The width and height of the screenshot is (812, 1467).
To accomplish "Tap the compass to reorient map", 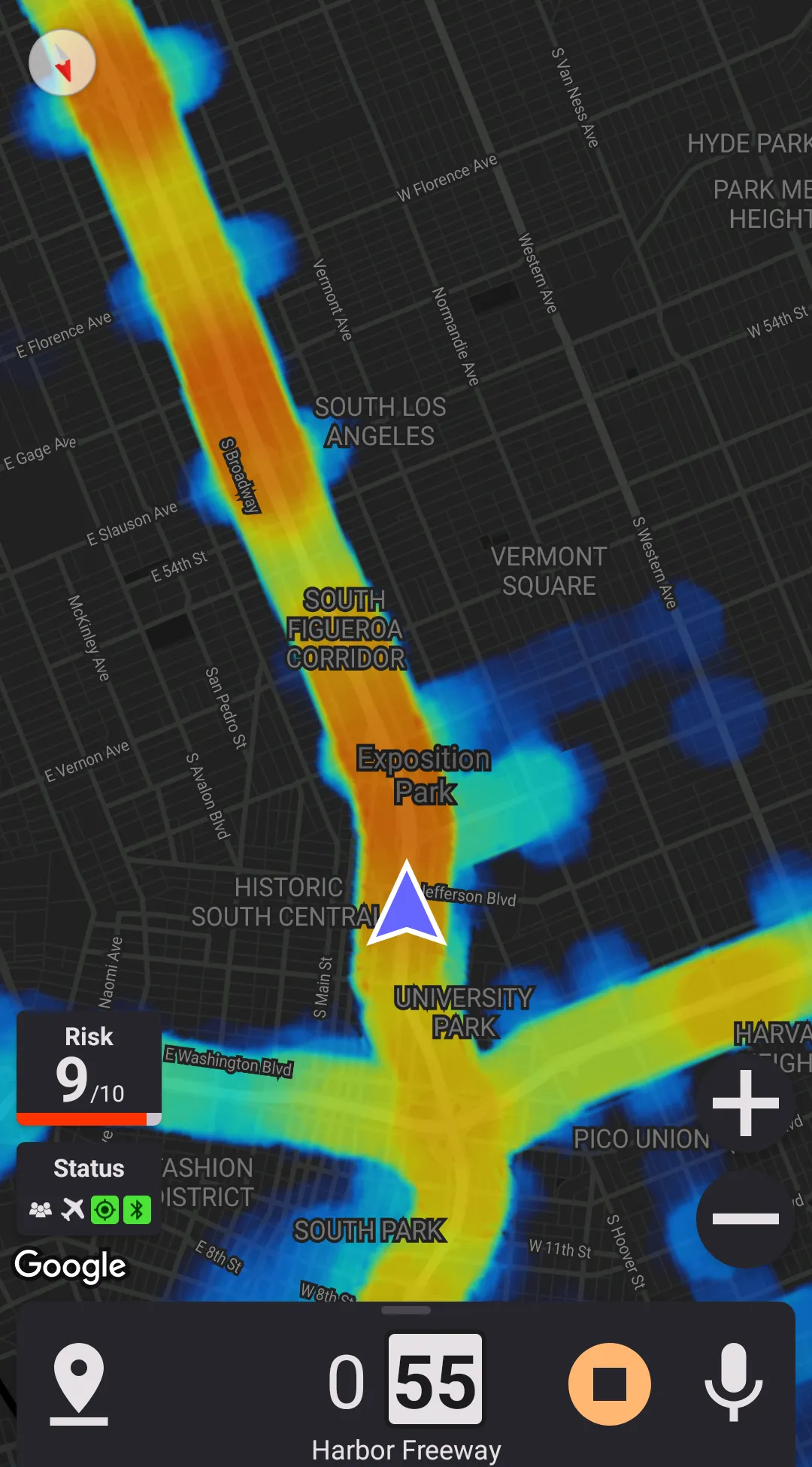I will (62, 63).
